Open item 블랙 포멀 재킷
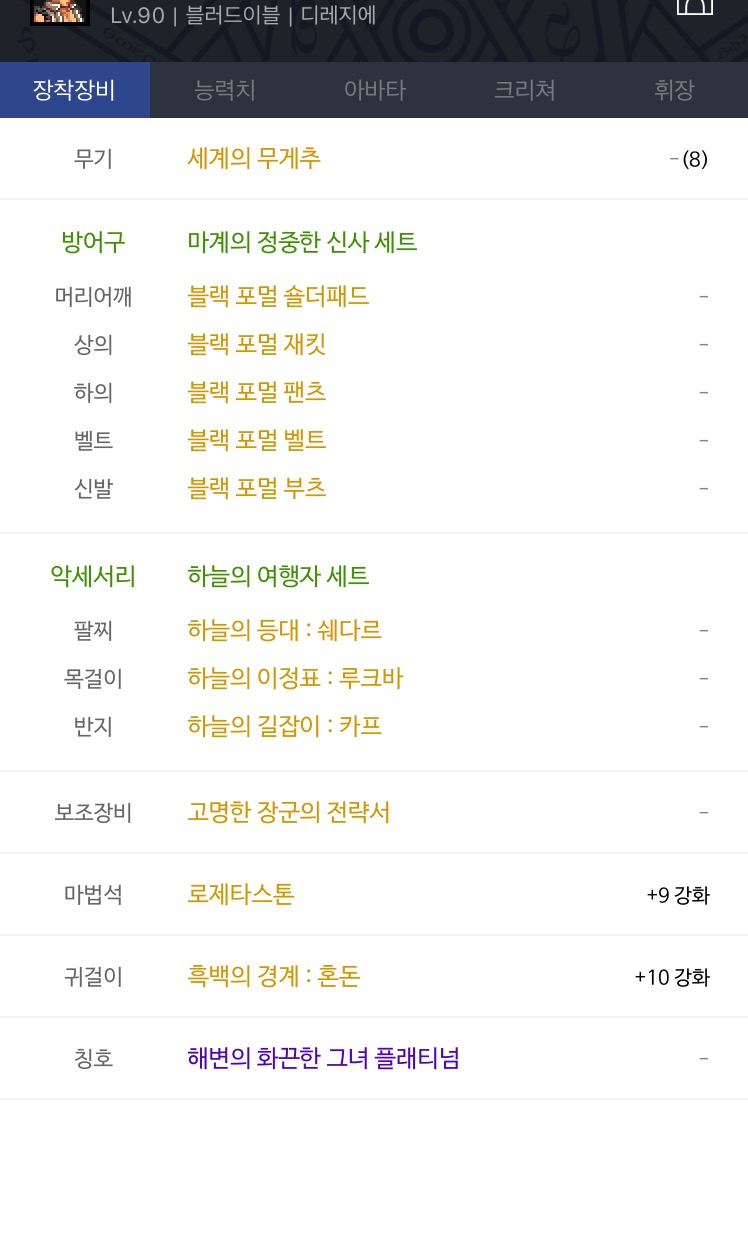The width and height of the screenshot is (748, 1254). (x=257, y=344)
